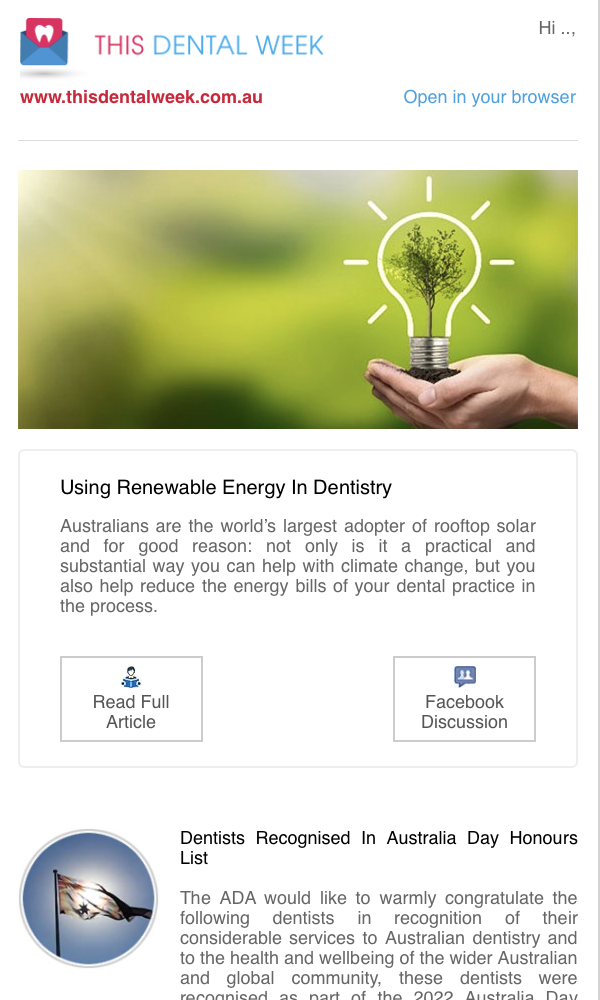Read Full Article on renewable energy
The height and width of the screenshot is (1000, 600).
coord(131,699)
